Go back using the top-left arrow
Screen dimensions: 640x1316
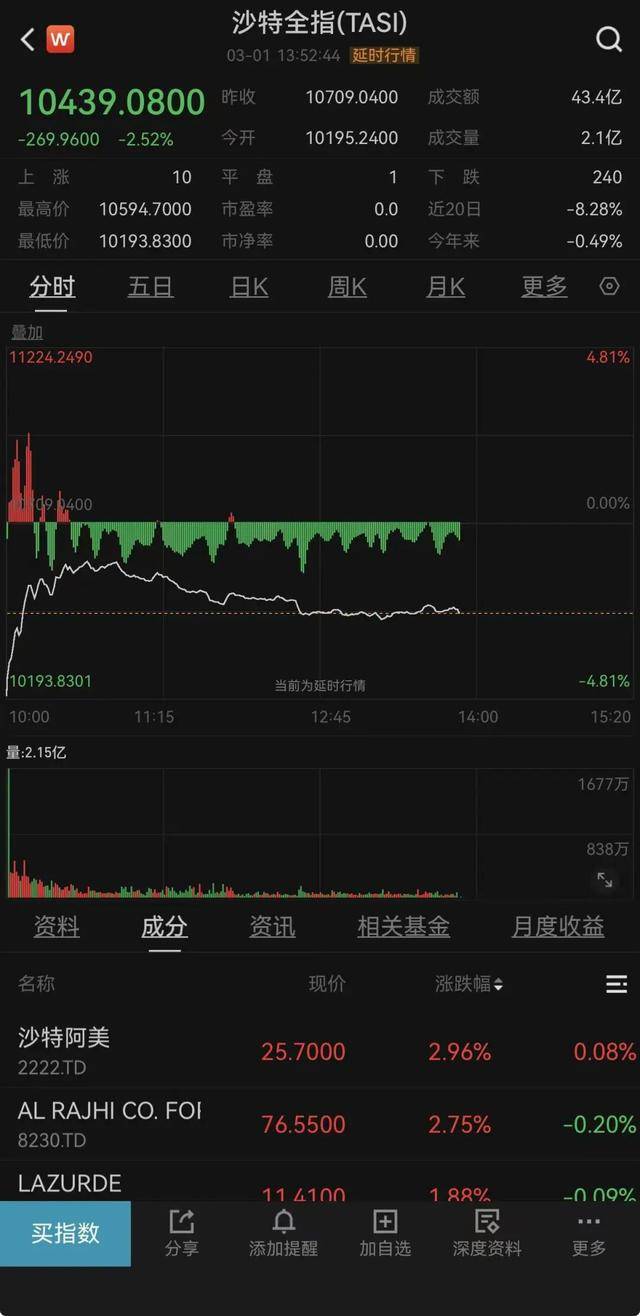[27, 39]
